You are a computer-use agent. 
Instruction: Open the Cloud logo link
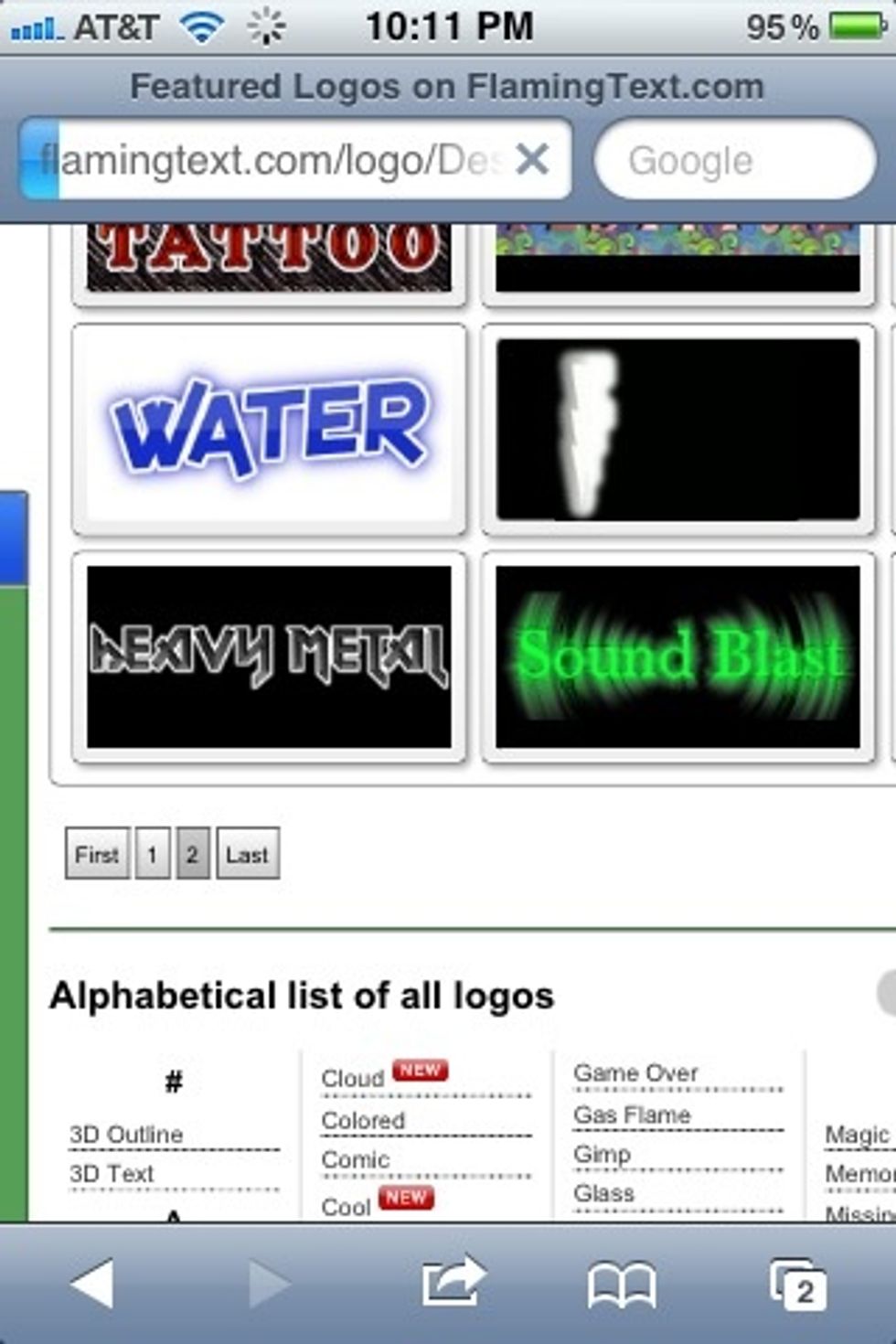coord(353,1078)
